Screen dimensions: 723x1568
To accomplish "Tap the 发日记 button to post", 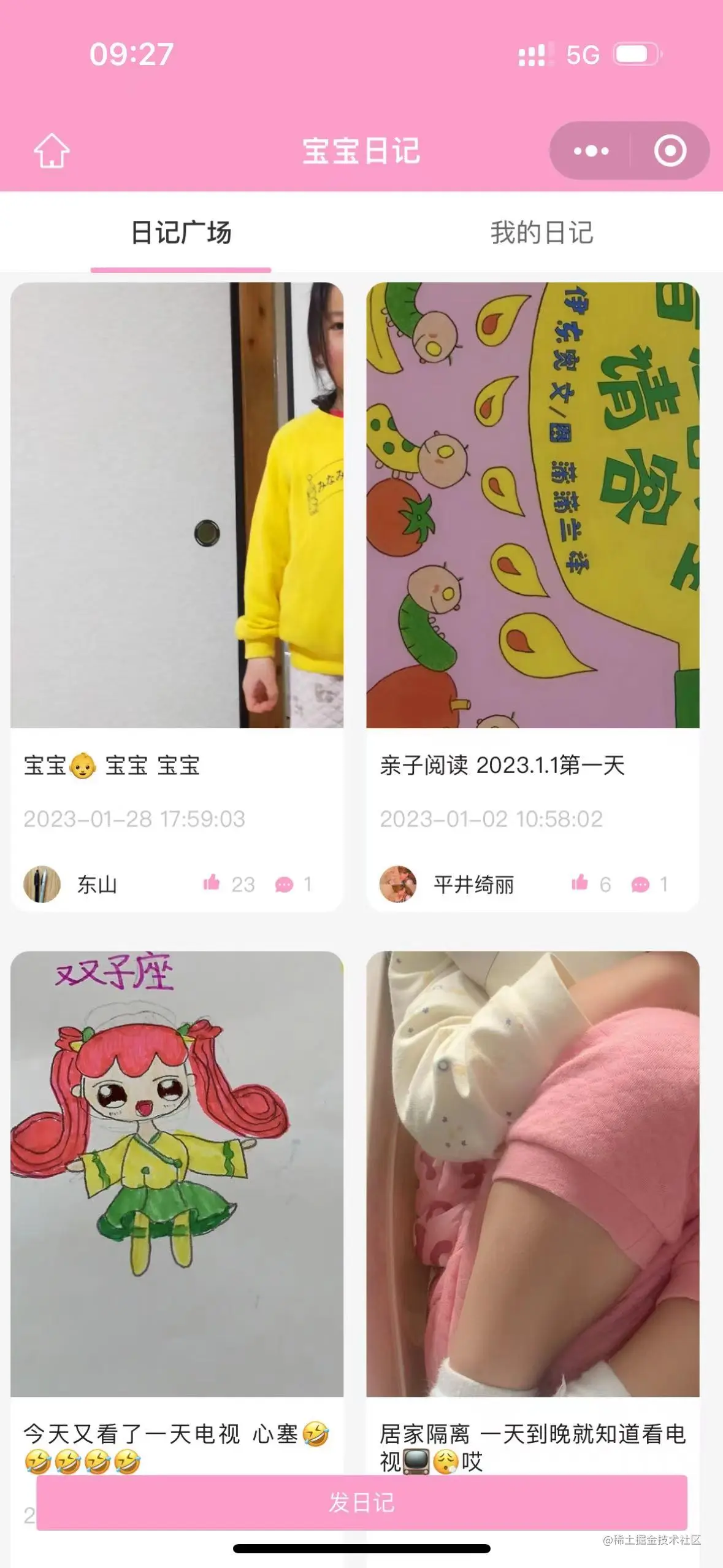I will (361, 1502).
